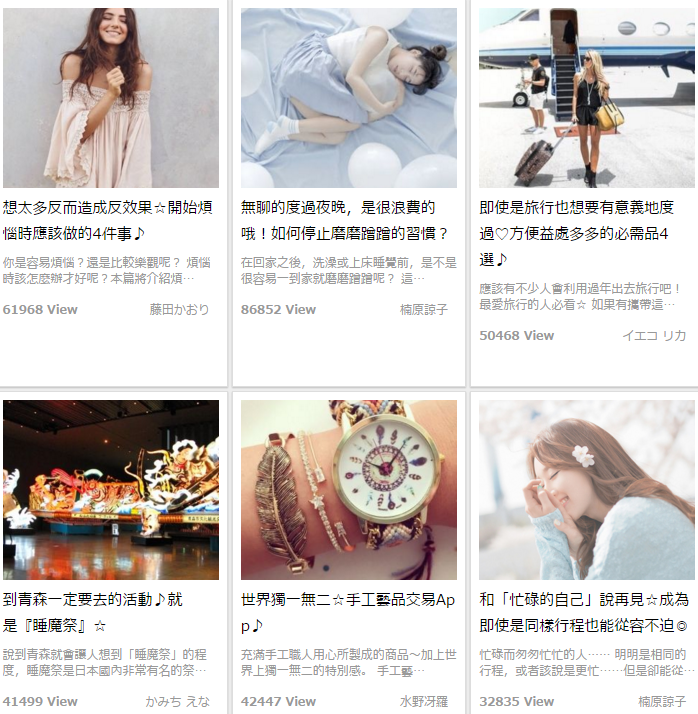Open the article about 4件事 for worries

(108, 220)
